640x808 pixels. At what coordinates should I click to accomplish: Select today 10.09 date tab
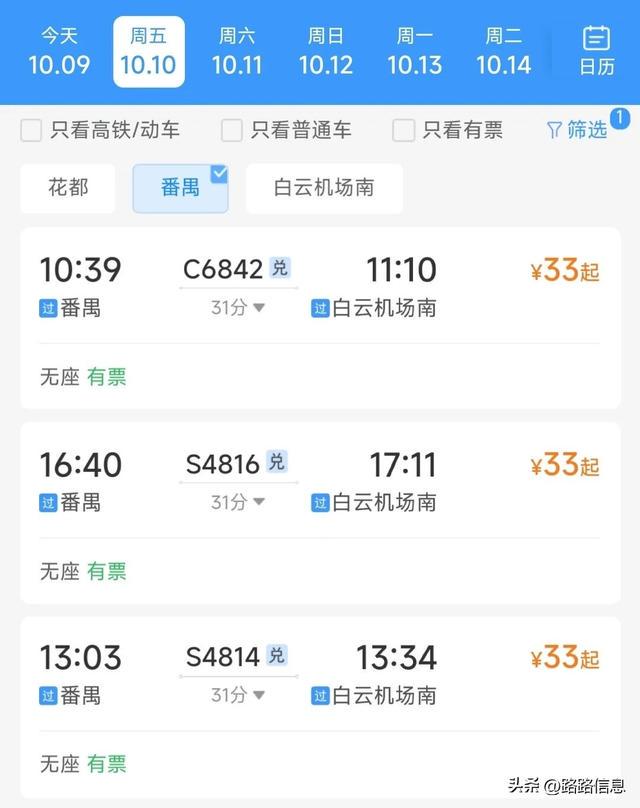coord(59,52)
